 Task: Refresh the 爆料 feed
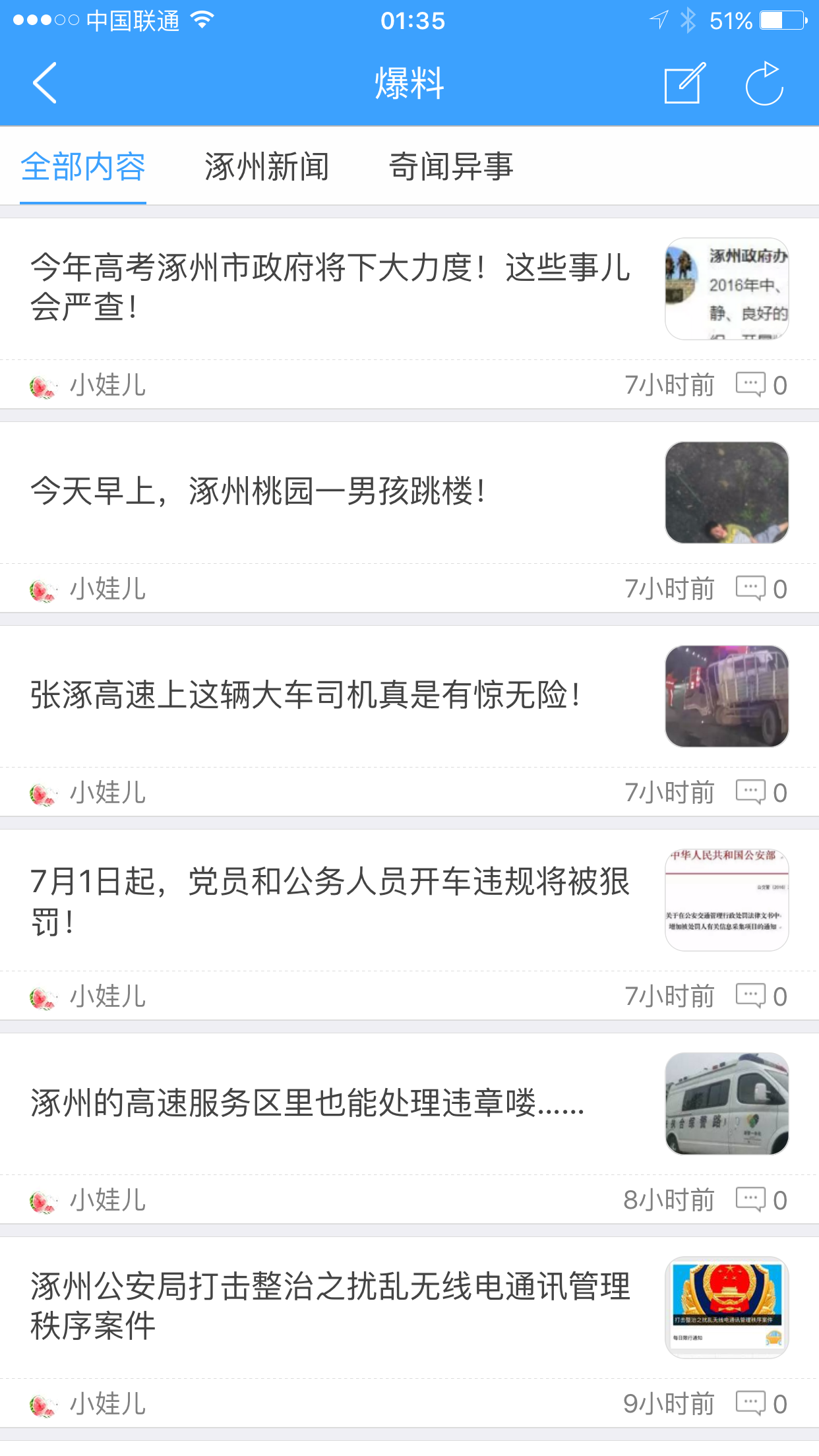(x=764, y=84)
